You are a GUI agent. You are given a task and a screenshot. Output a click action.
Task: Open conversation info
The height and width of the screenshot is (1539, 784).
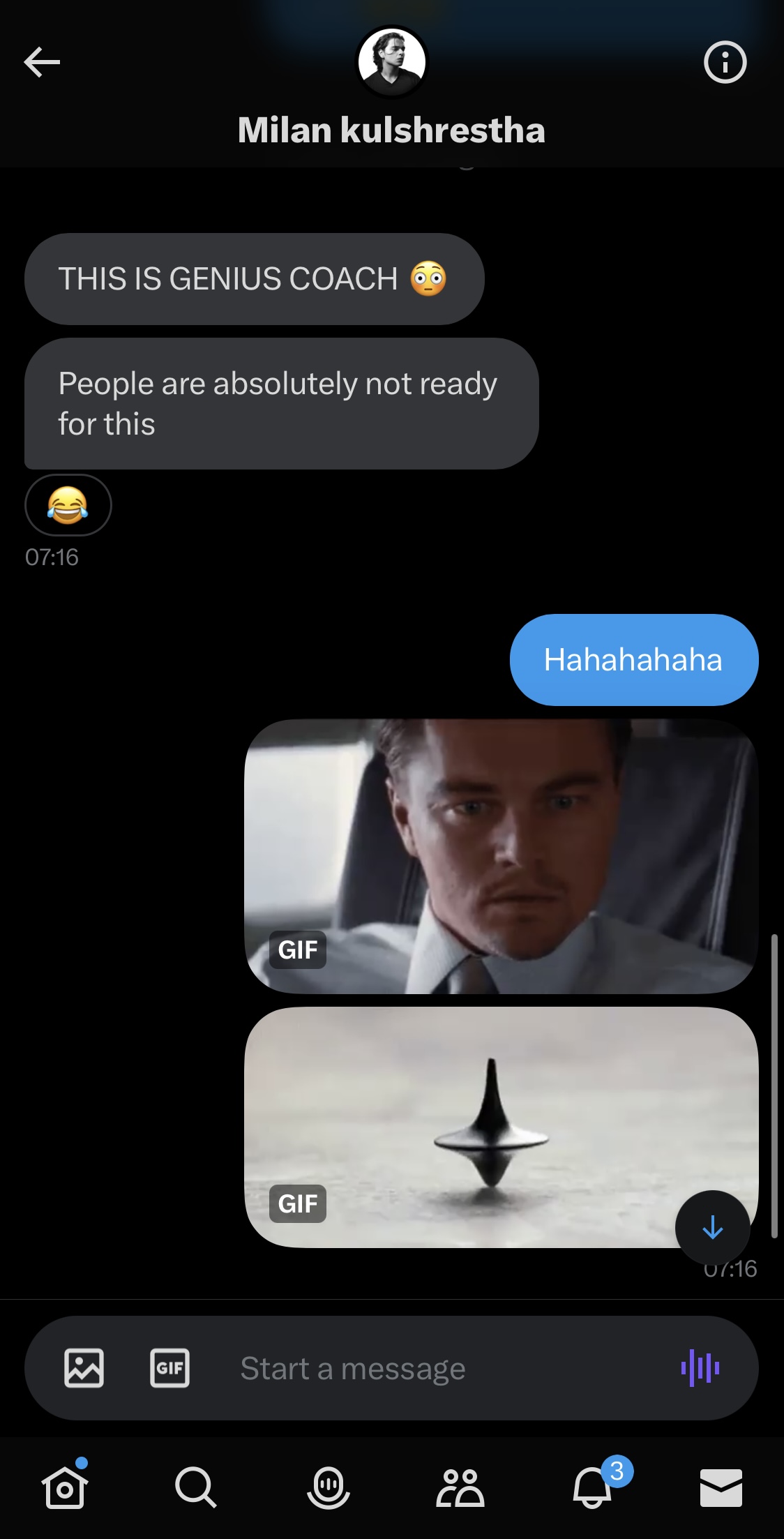pos(725,63)
